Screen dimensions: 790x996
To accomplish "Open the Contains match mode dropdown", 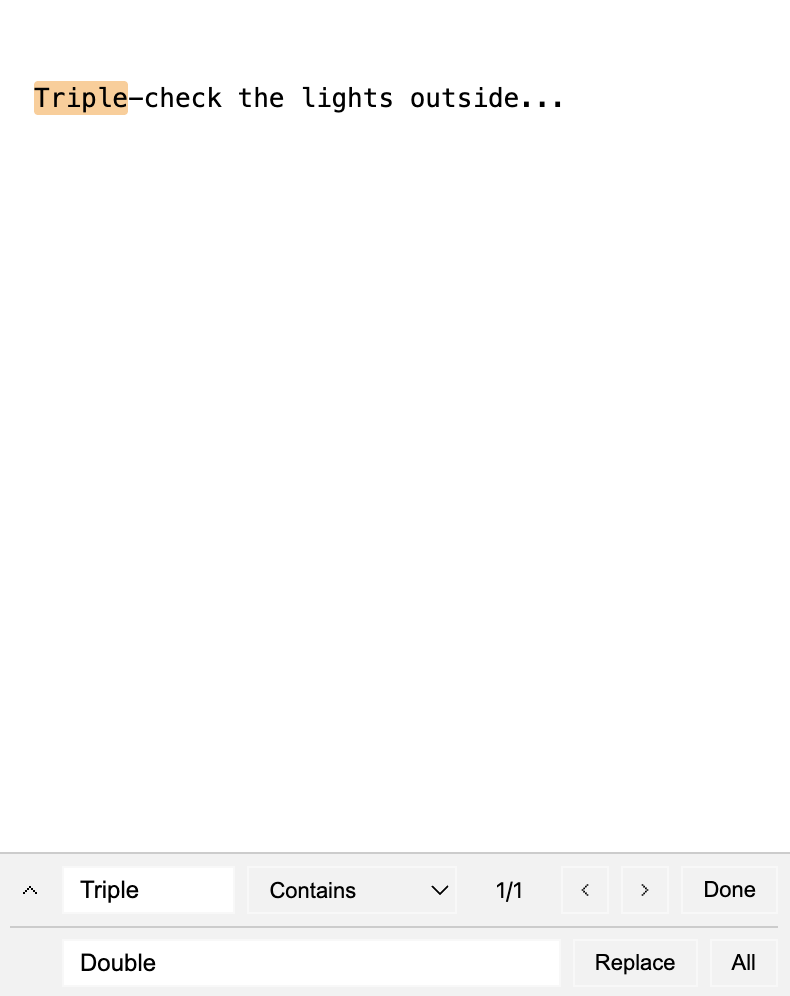I will 352,890.
